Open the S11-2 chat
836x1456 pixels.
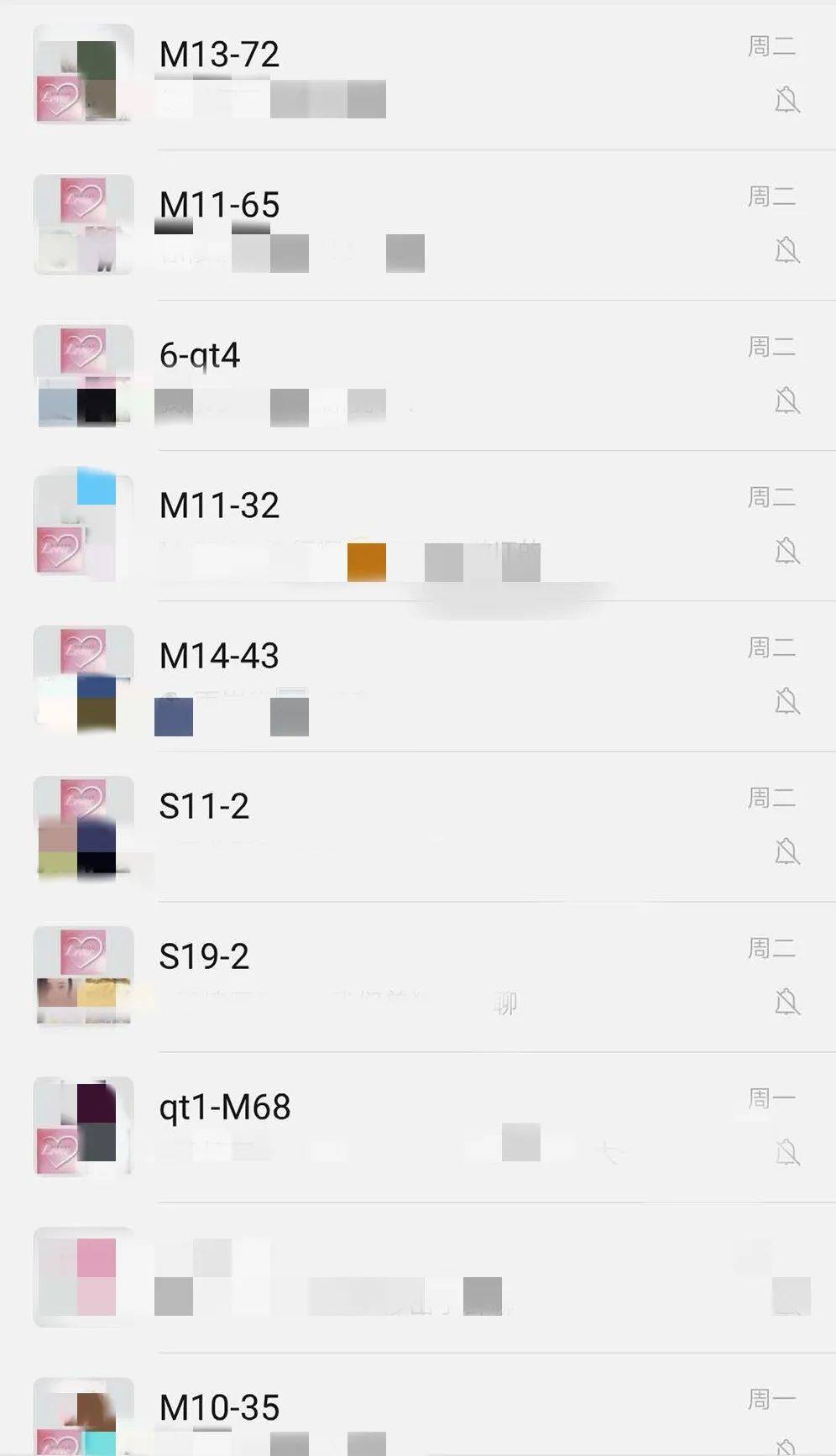click(420, 826)
